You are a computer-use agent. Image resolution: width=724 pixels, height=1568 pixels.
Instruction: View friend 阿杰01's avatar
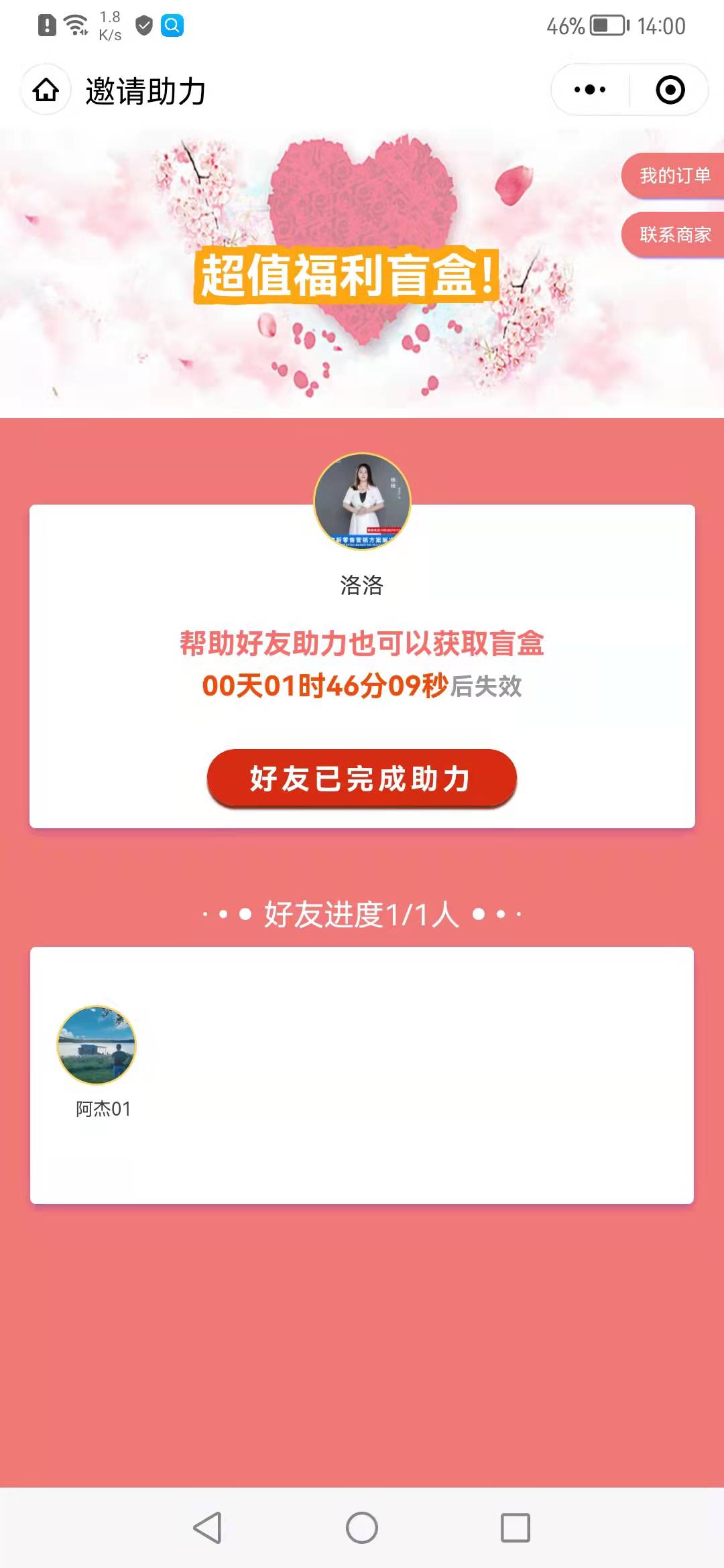(97, 1045)
